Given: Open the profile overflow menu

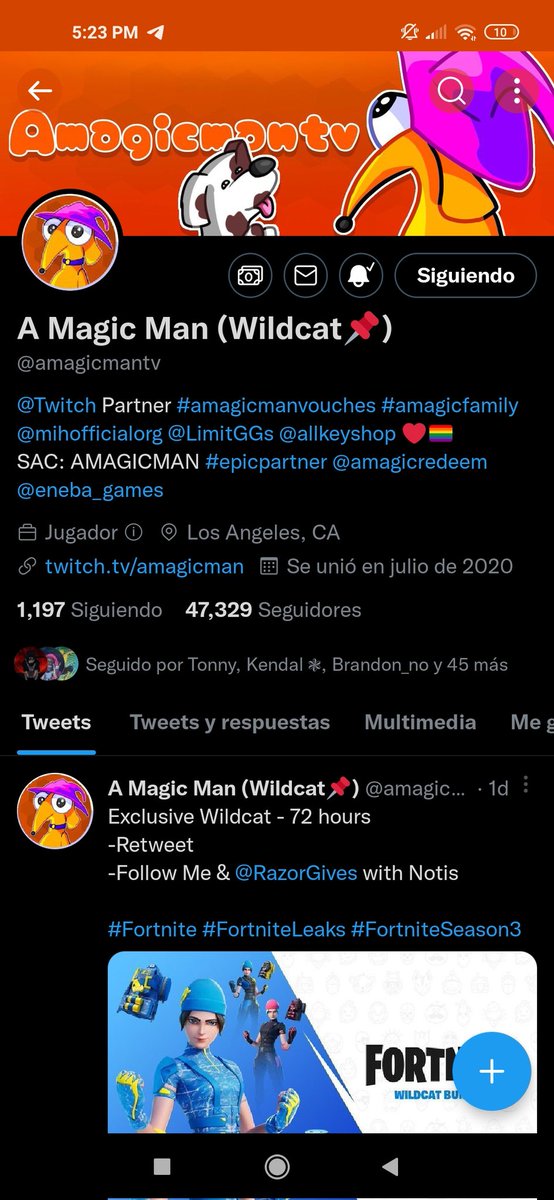Looking at the screenshot, I should (516, 92).
